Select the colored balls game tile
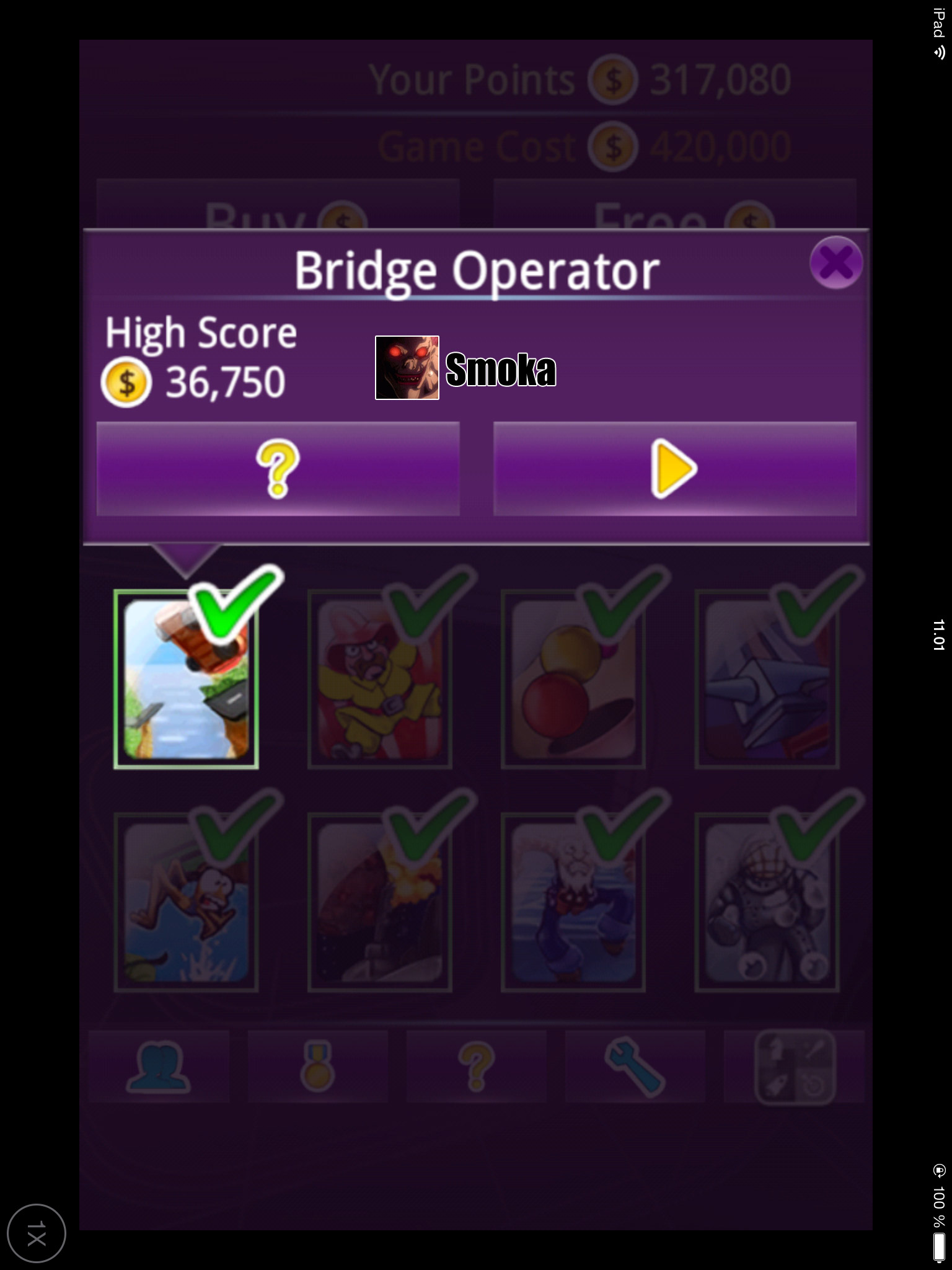952x1270 pixels. pyautogui.click(x=573, y=680)
